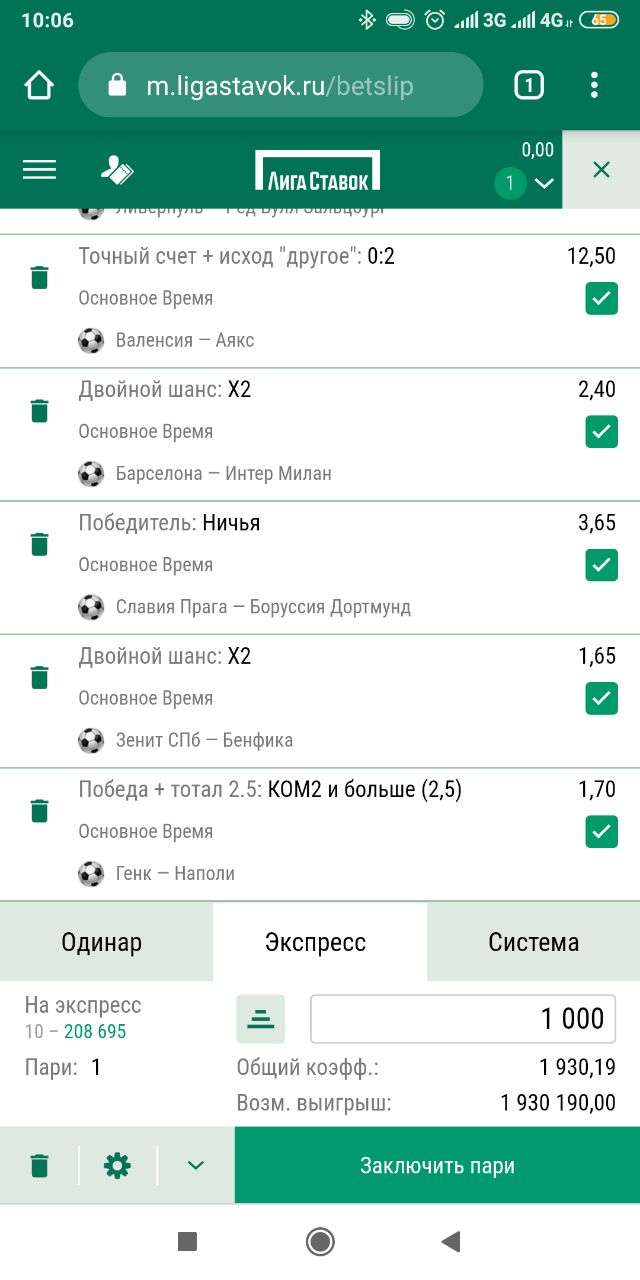The image size is (640, 1280).
Task: Close the betslip with X
Action: coord(601,170)
